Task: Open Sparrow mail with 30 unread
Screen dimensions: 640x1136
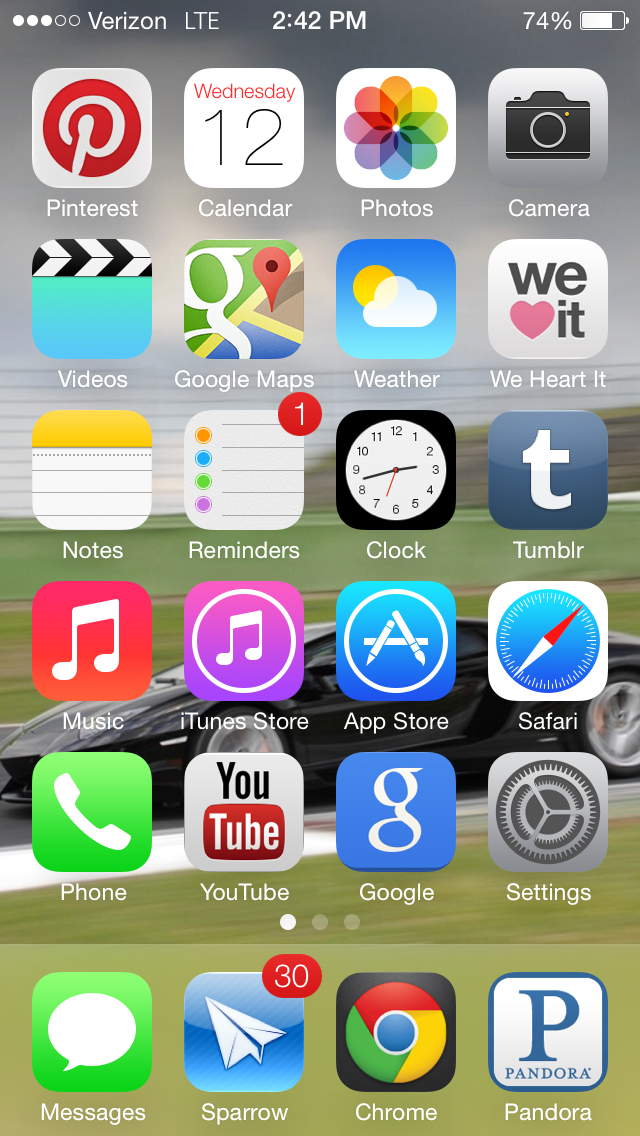Action: (244, 1032)
